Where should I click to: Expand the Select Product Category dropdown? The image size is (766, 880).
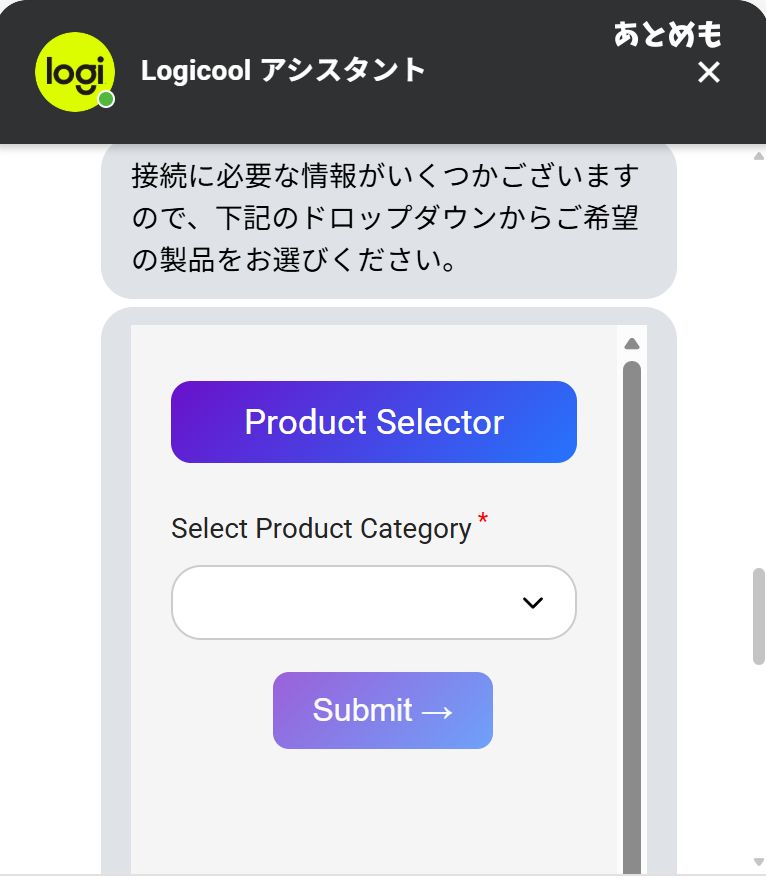(374, 603)
